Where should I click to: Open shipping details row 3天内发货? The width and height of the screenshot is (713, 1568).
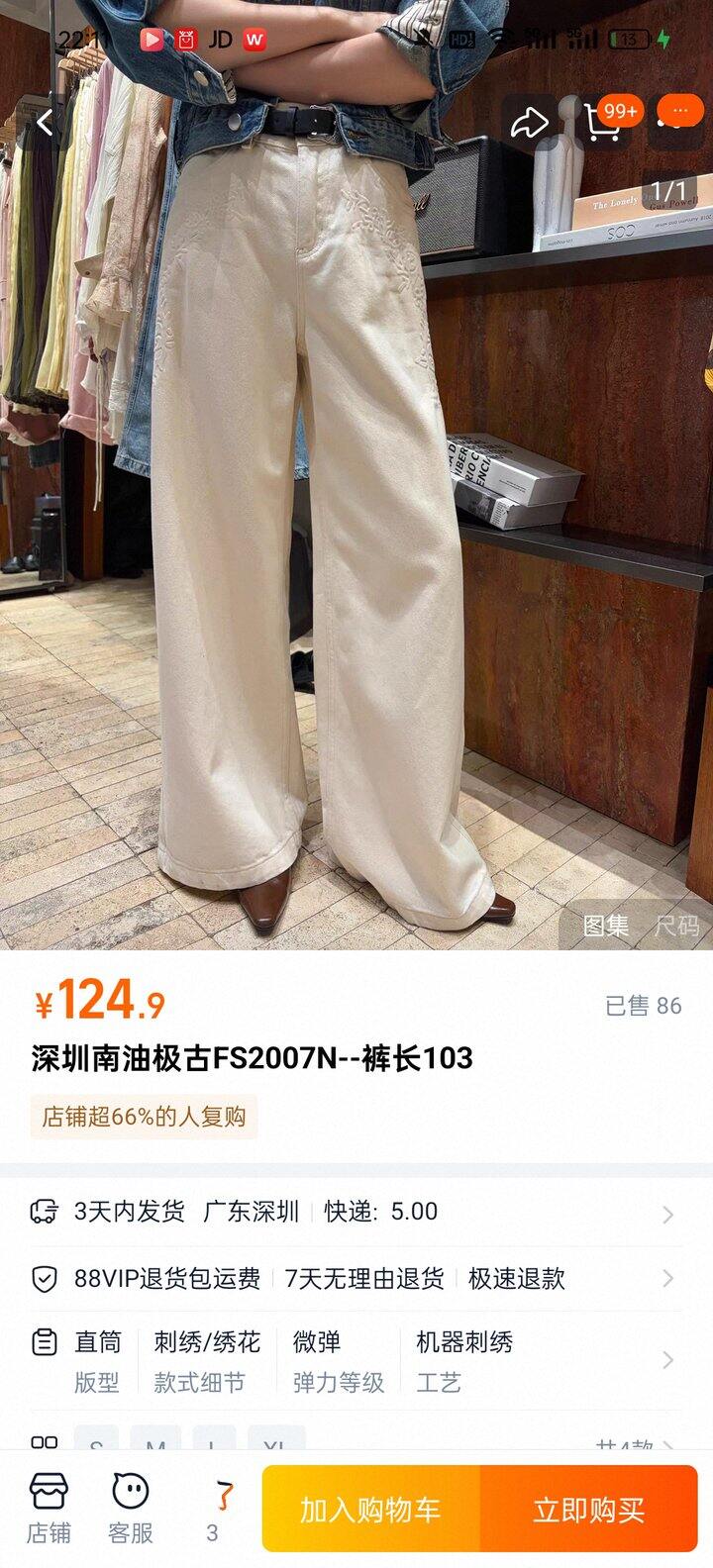click(356, 1212)
